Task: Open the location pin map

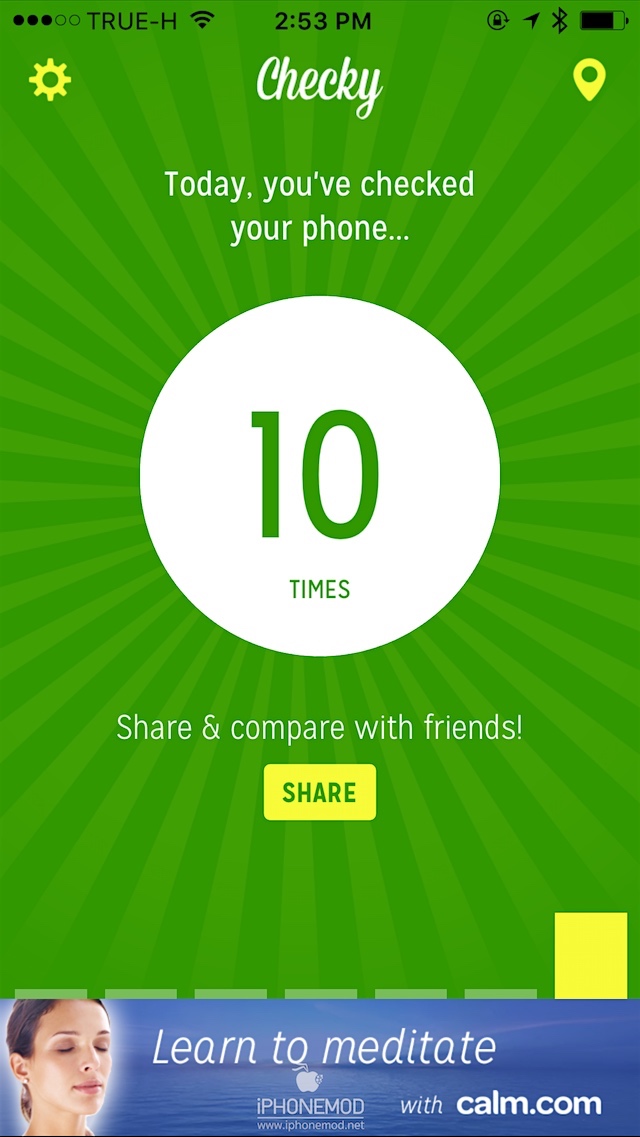Action: [590, 81]
